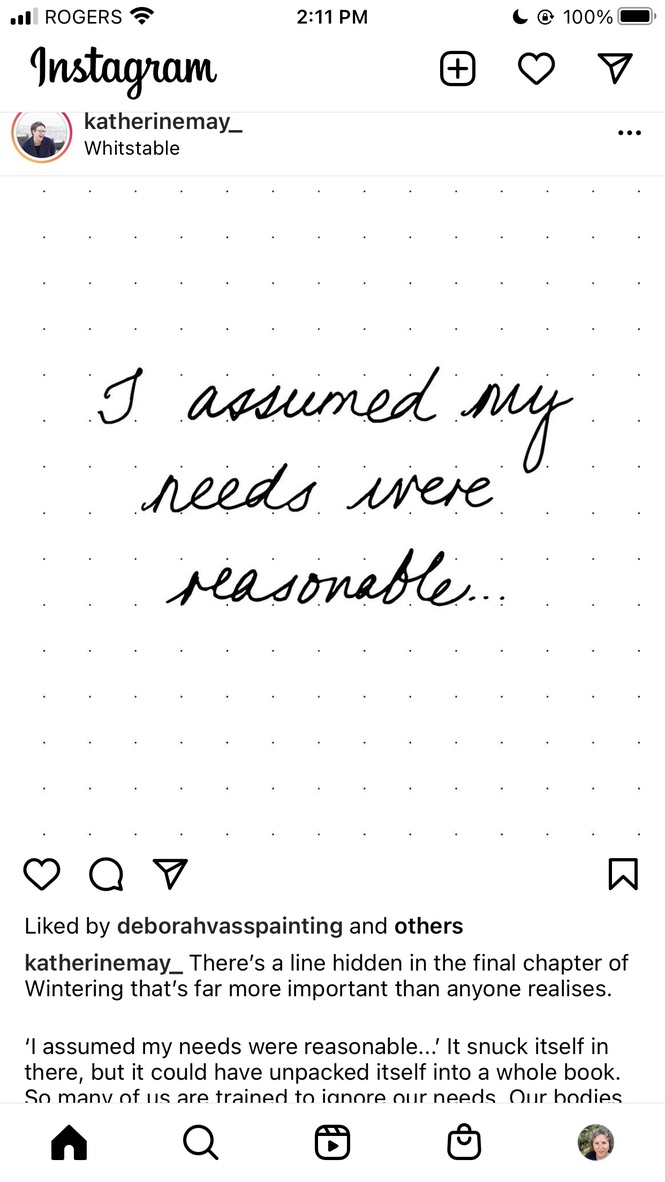Switch to the Search tab
The height and width of the screenshot is (1182, 665).
(201, 1141)
